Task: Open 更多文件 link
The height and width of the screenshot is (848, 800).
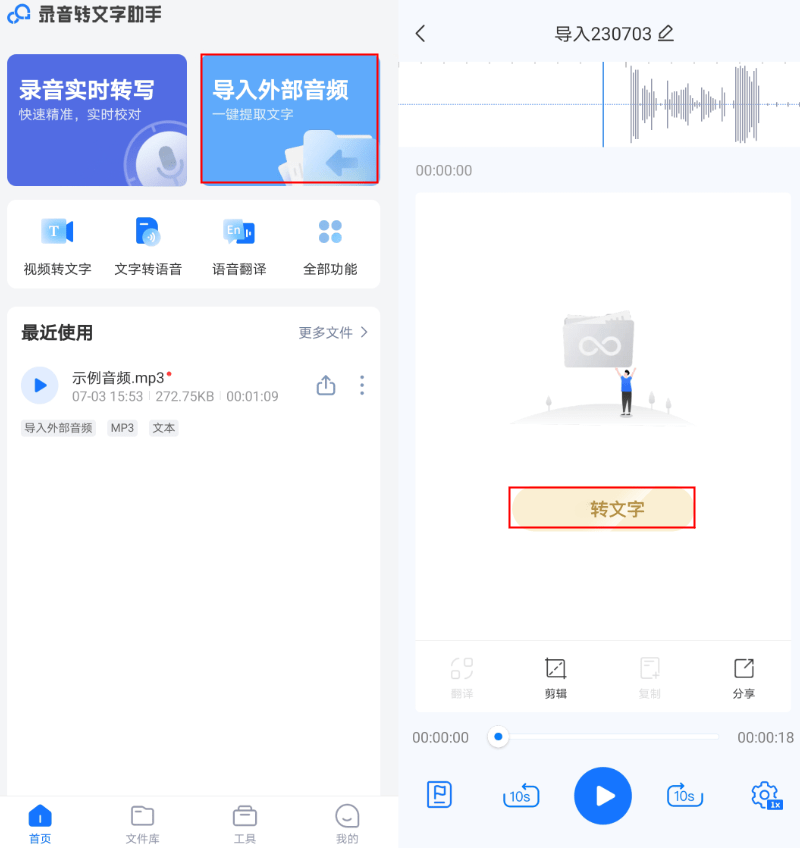Action: 333,332
